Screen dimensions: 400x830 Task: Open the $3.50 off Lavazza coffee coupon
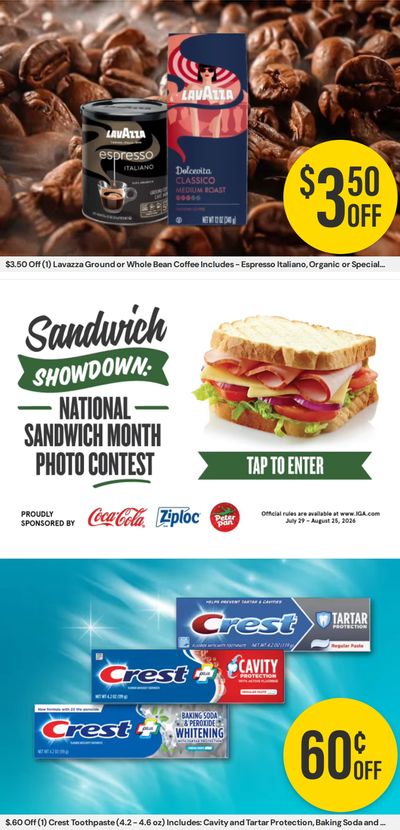point(200,136)
